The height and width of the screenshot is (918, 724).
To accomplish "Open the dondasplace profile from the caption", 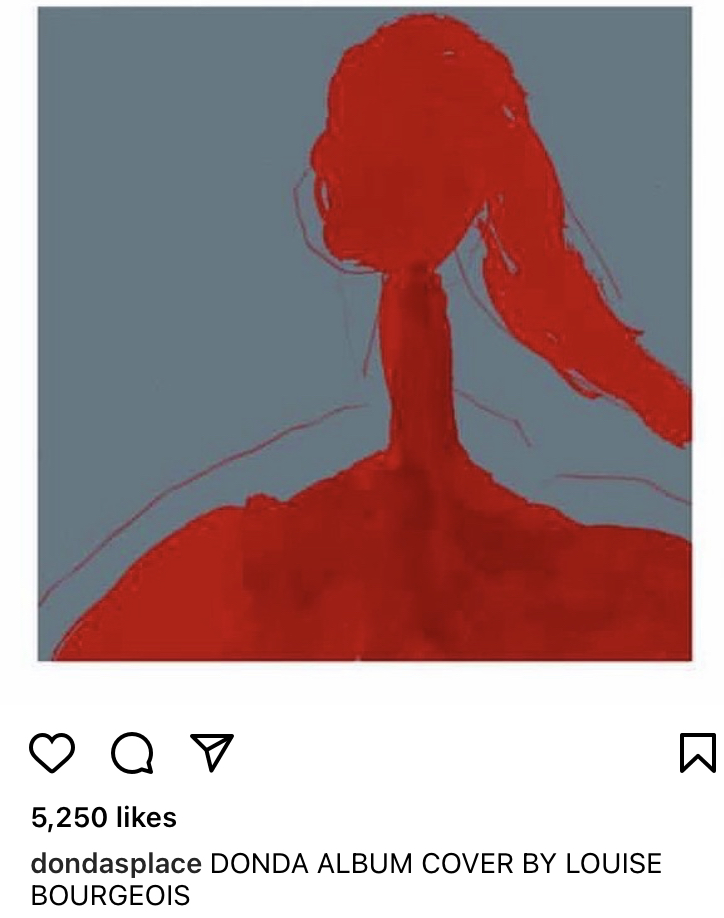I will [116, 864].
